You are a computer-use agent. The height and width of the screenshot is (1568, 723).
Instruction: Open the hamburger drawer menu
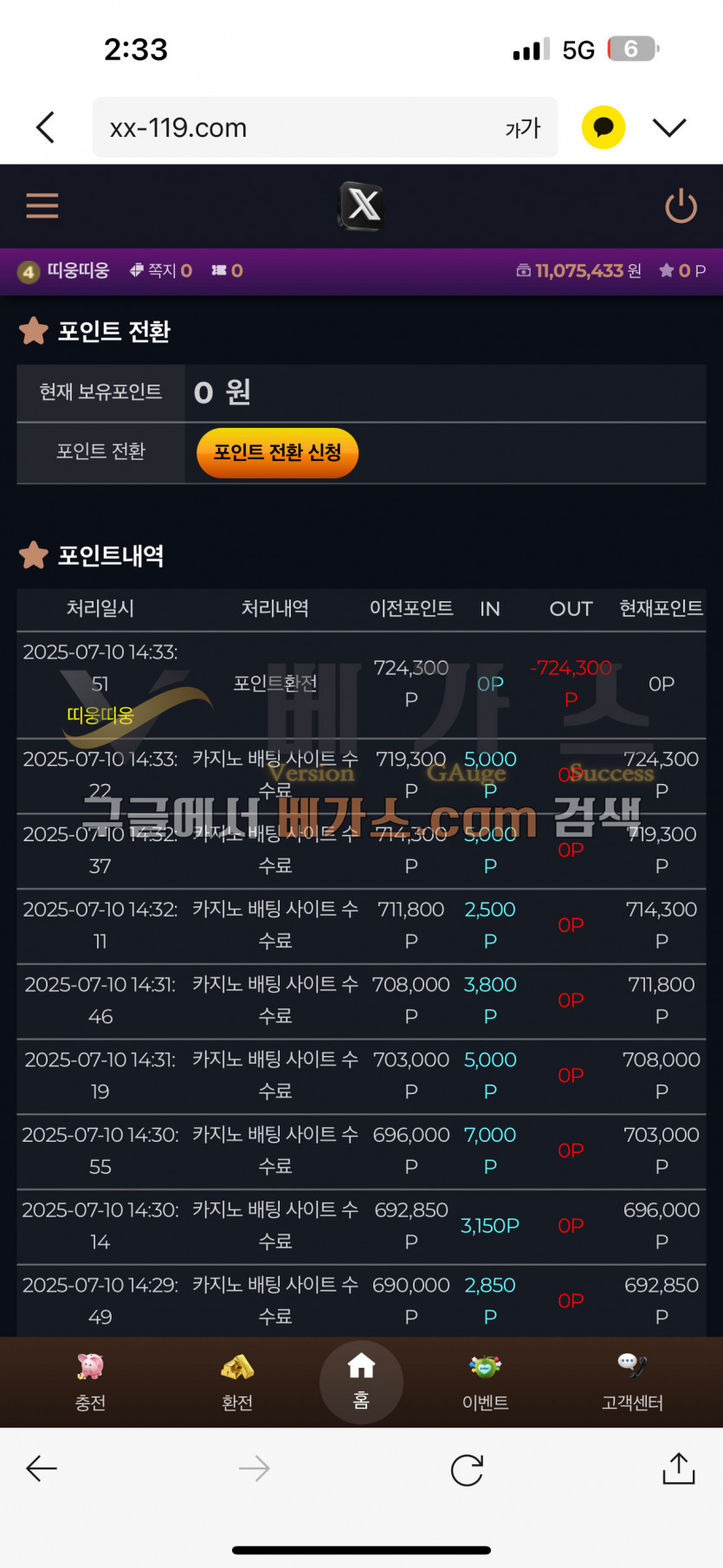click(42, 206)
